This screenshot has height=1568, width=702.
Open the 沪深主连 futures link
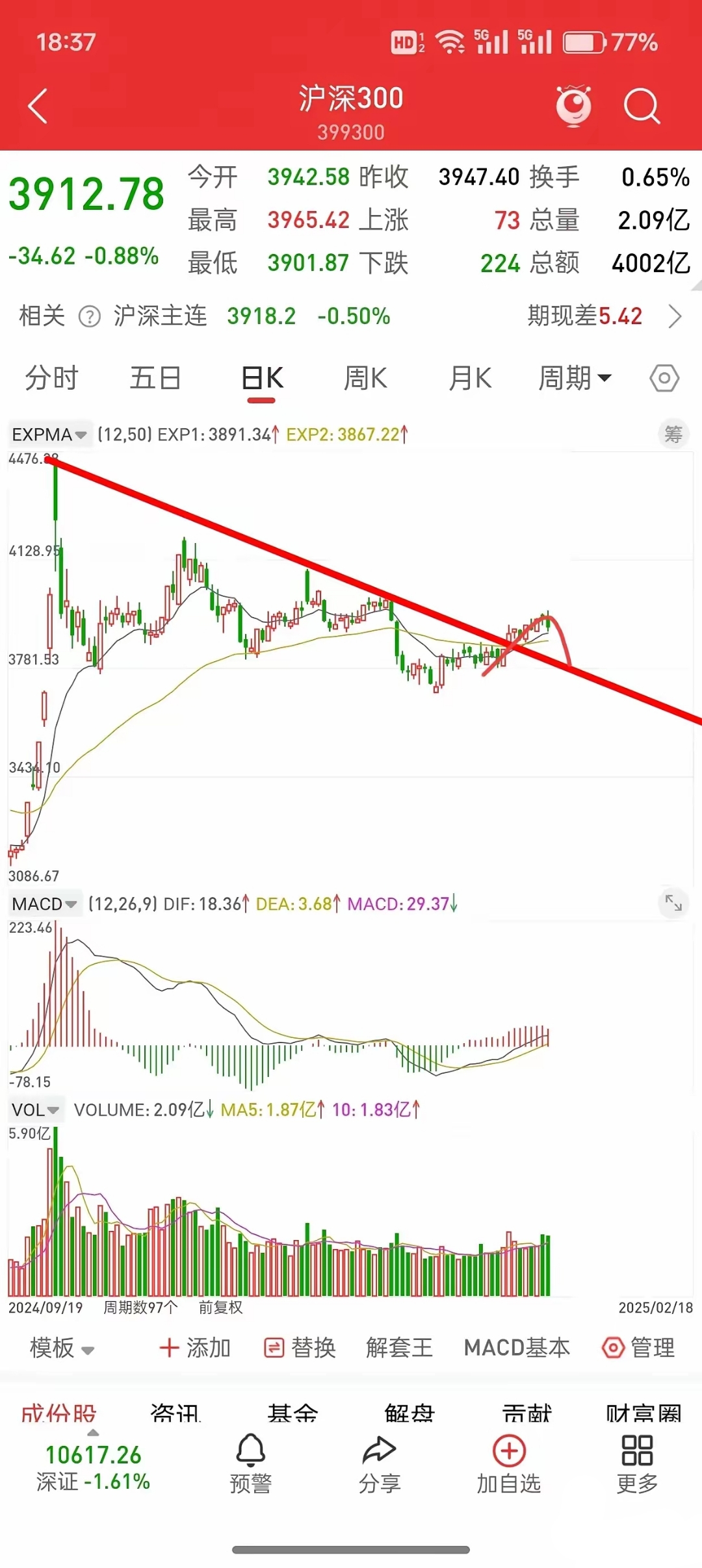click(x=158, y=316)
